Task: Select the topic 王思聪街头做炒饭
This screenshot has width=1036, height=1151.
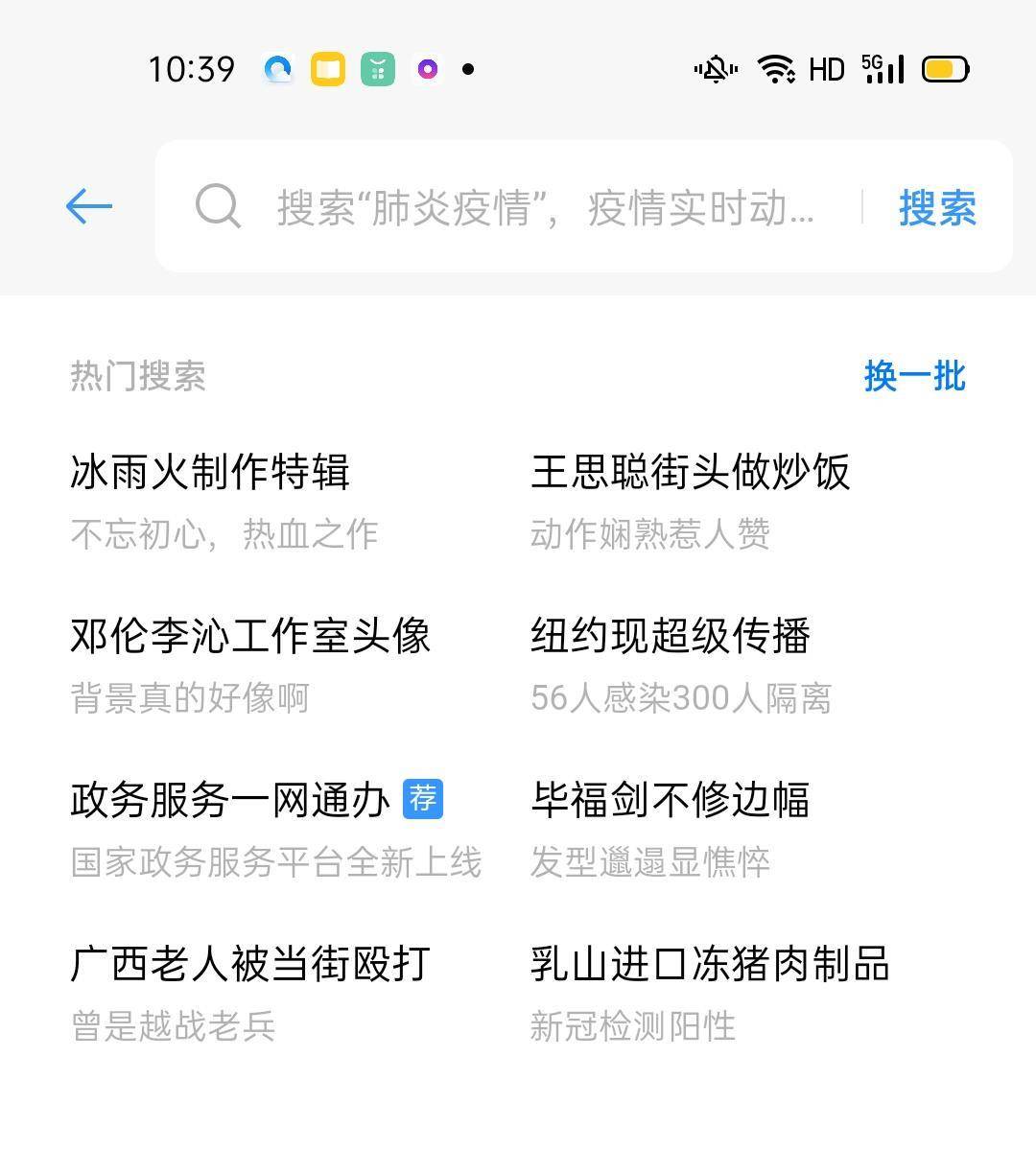Action: point(690,472)
